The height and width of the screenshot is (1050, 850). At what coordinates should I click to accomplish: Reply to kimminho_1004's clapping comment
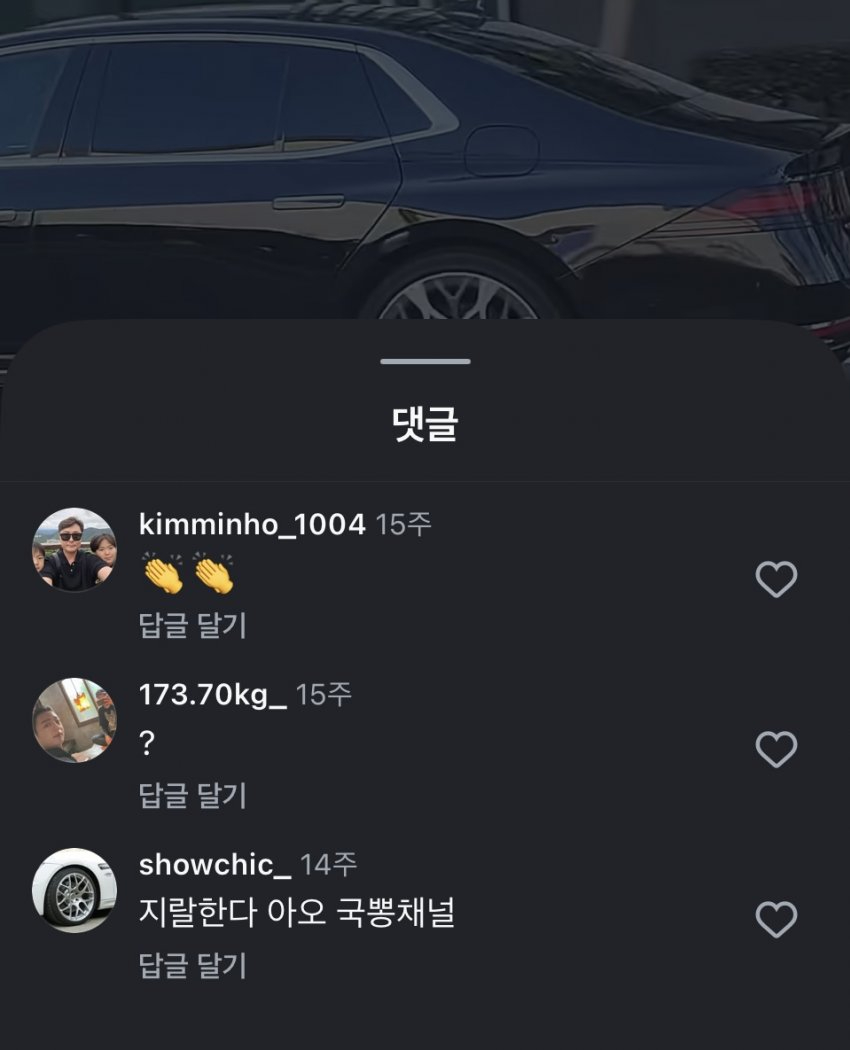click(x=192, y=626)
